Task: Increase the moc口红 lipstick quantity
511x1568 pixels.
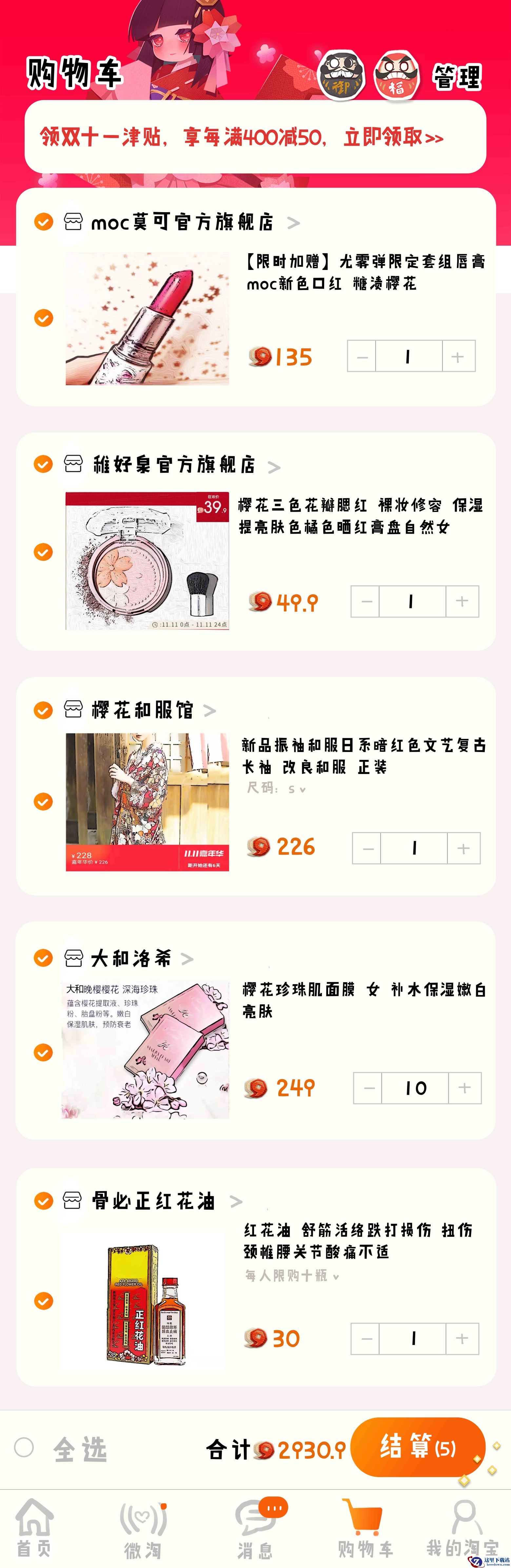Action: click(x=458, y=357)
